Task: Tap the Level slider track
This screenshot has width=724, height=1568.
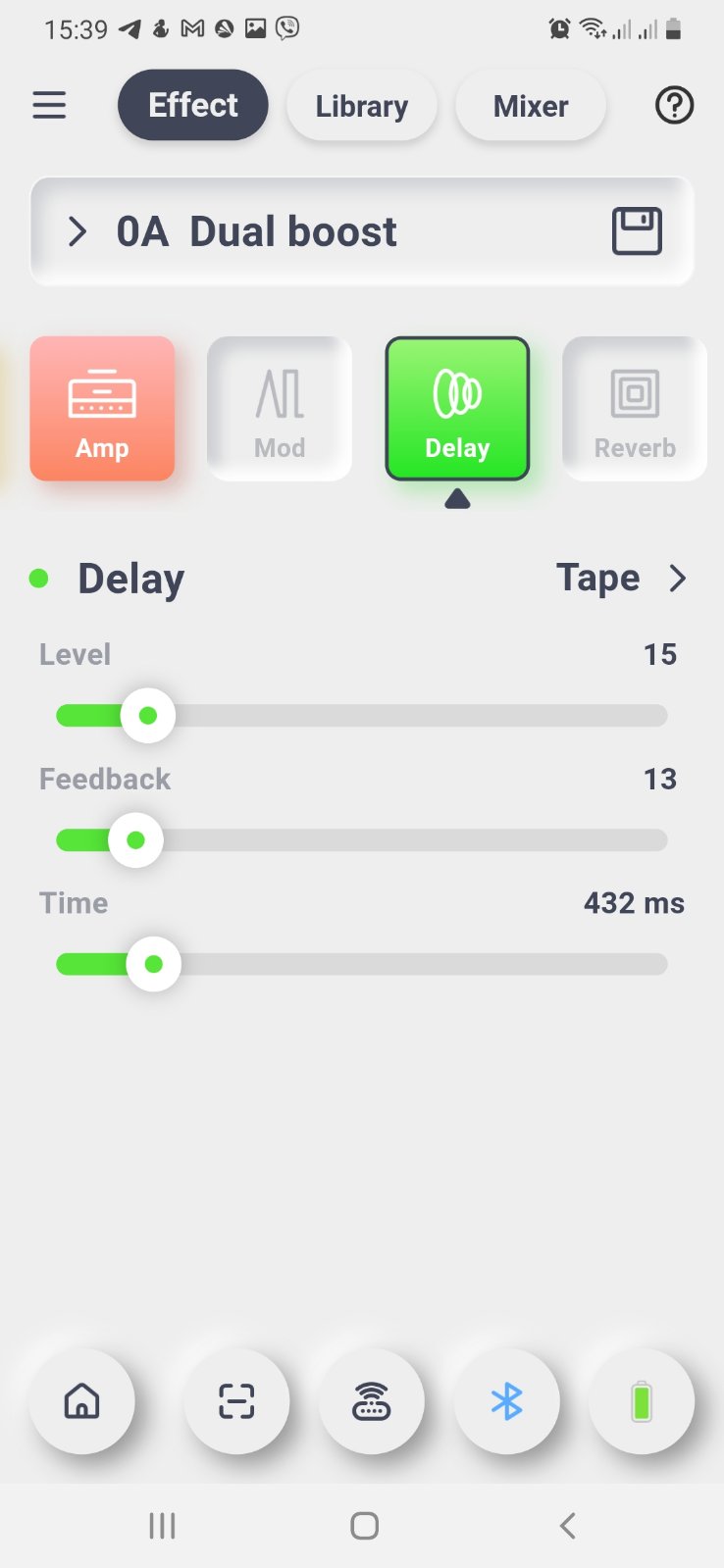Action: click(412, 716)
